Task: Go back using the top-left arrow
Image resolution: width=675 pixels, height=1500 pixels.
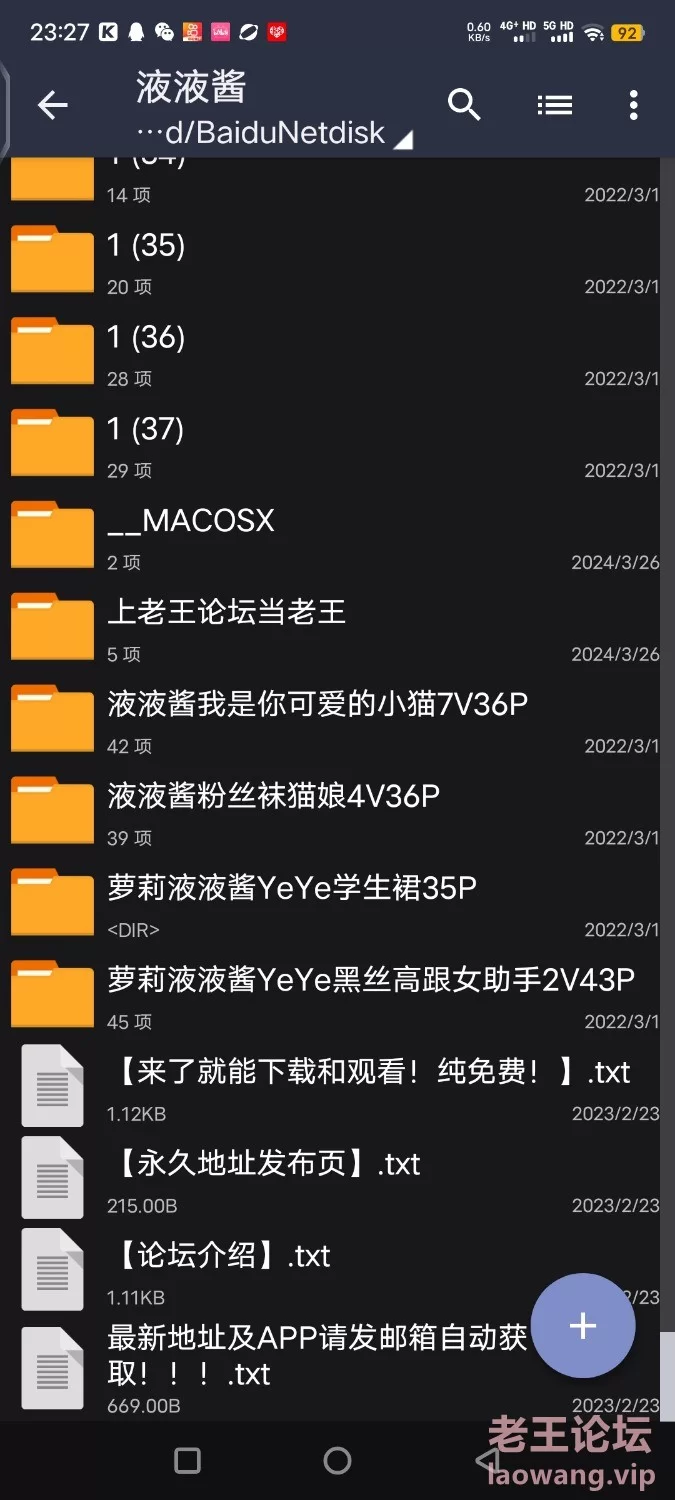Action: click(x=52, y=105)
